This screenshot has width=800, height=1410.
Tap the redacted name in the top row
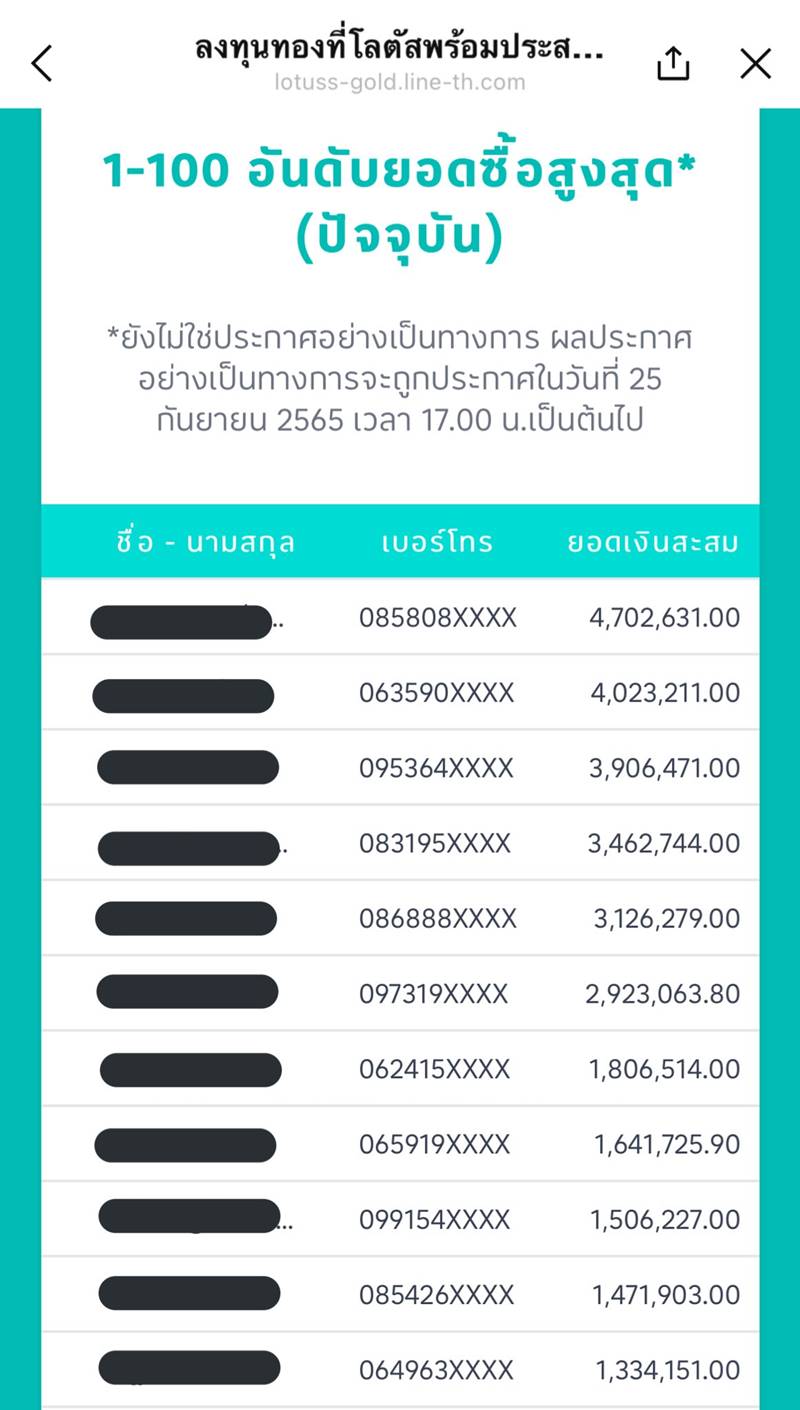(x=183, y=617)
